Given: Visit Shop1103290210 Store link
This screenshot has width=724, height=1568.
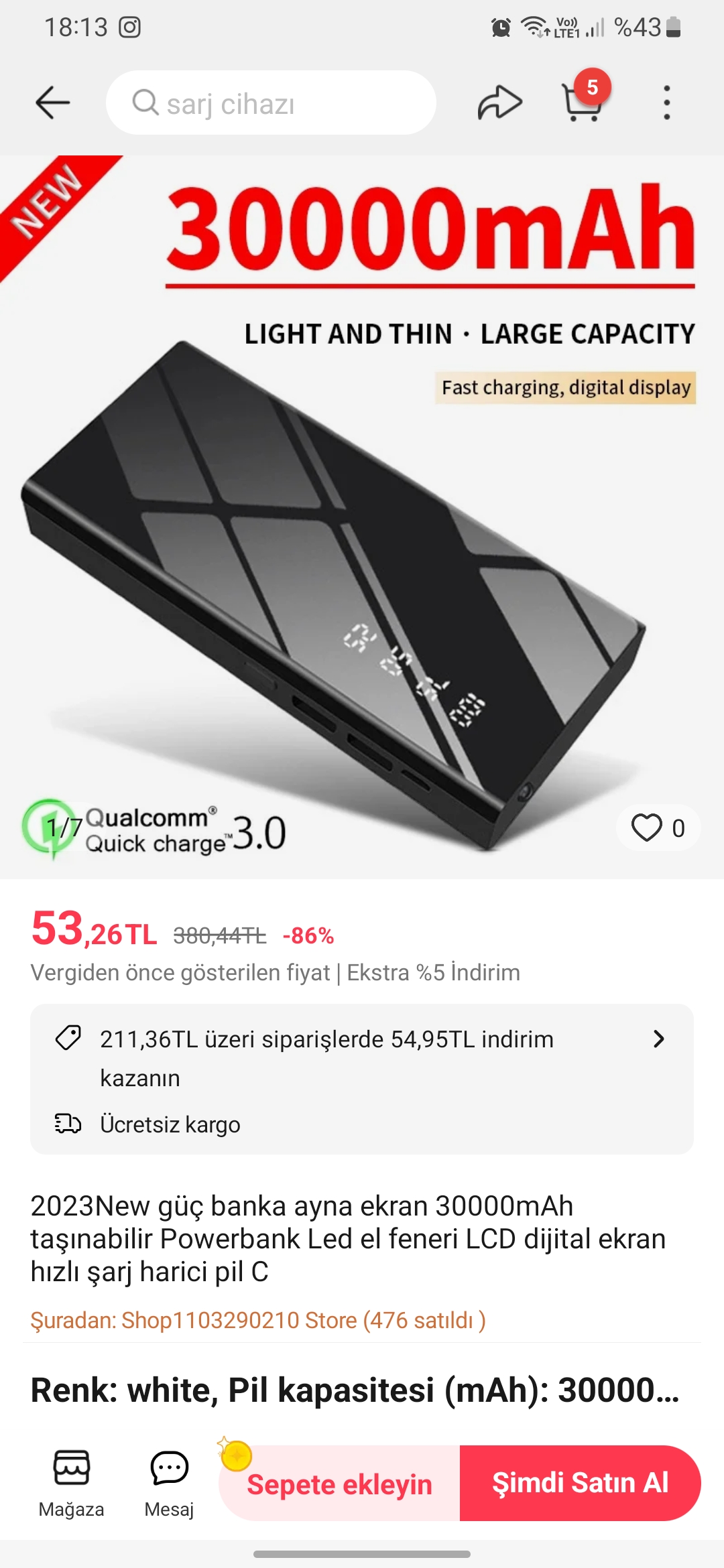Looking at the screenshot, I should pyautogui.click(x=257, y=1320).
